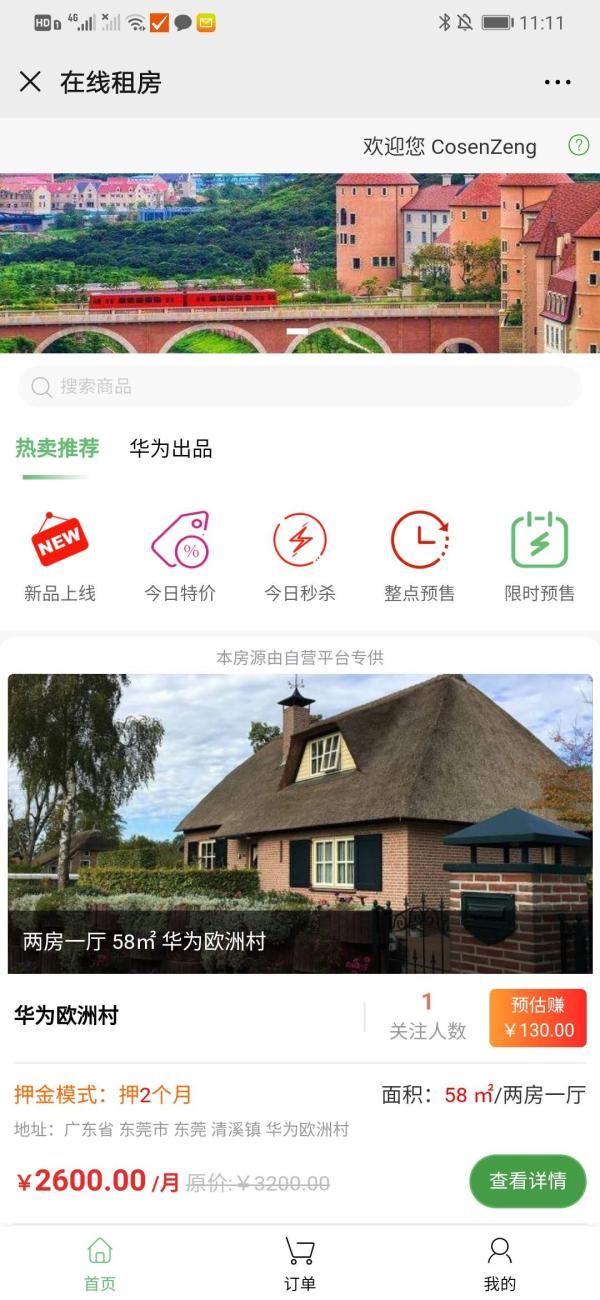
Task: Go to the 首页 home tab
Action: pyautogui.click(x=100, y=1263)
